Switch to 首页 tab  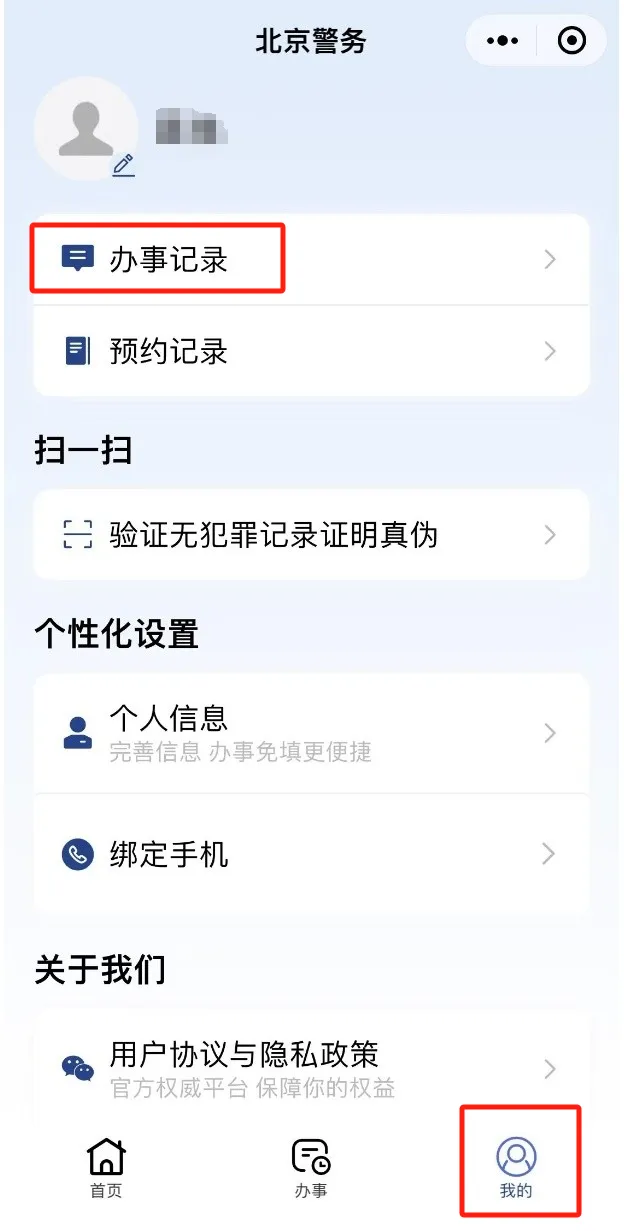[106, 1168]
